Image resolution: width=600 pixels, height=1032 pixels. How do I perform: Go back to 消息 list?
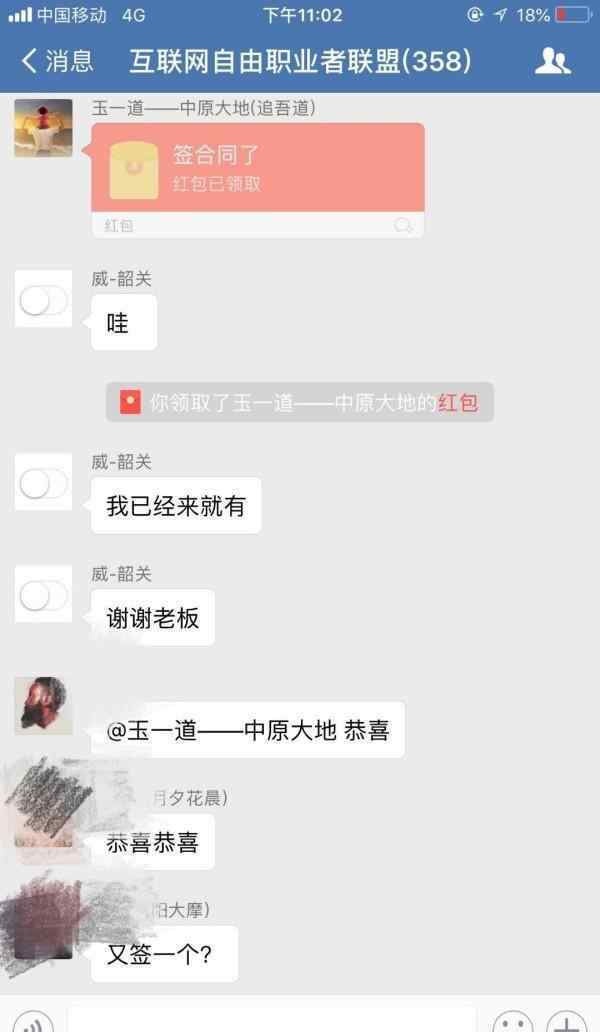tap(58, 61)
